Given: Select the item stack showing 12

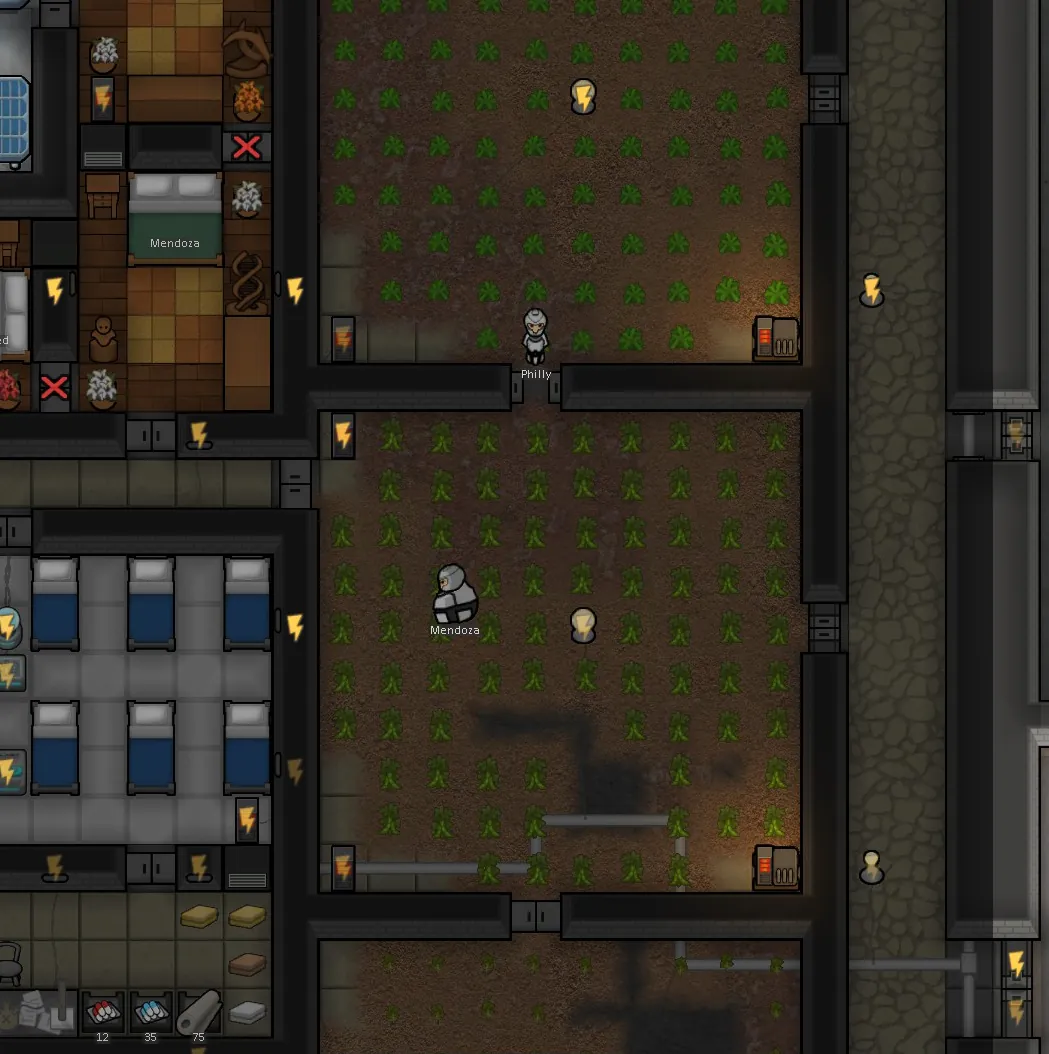Looking at the screenshot, I should point(103,1012).
